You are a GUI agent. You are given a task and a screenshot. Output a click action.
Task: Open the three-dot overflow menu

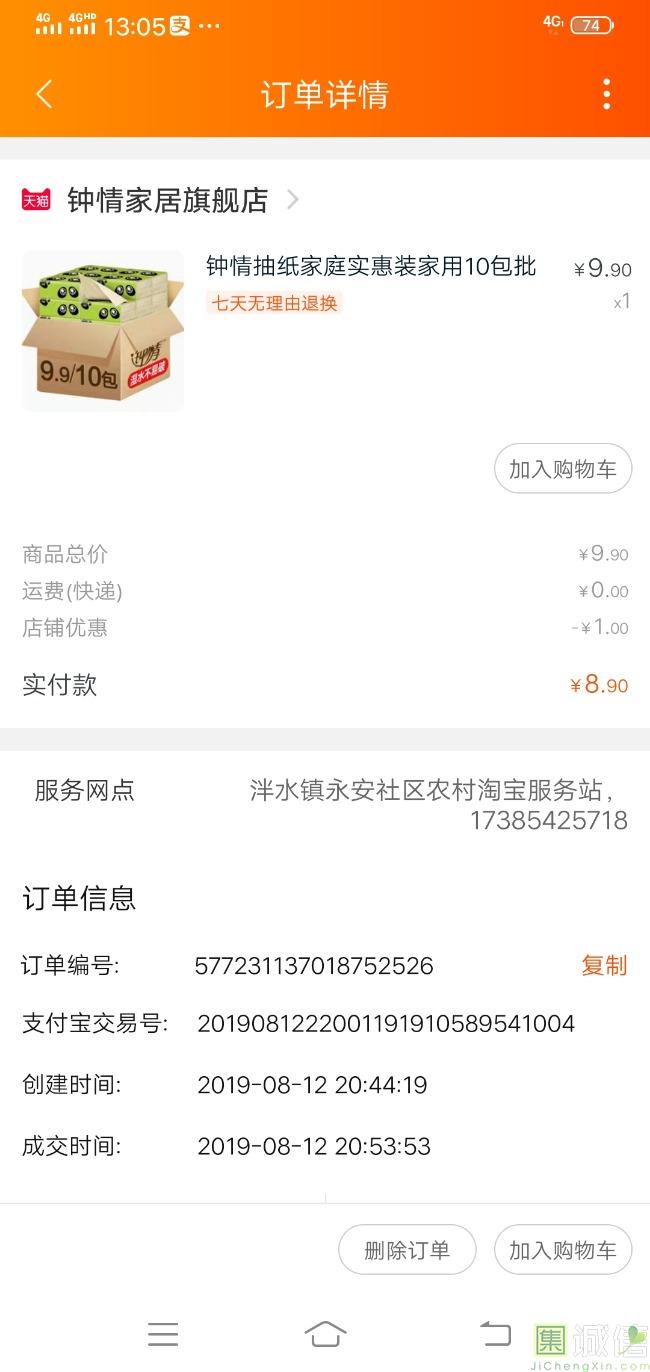[606, 95]
